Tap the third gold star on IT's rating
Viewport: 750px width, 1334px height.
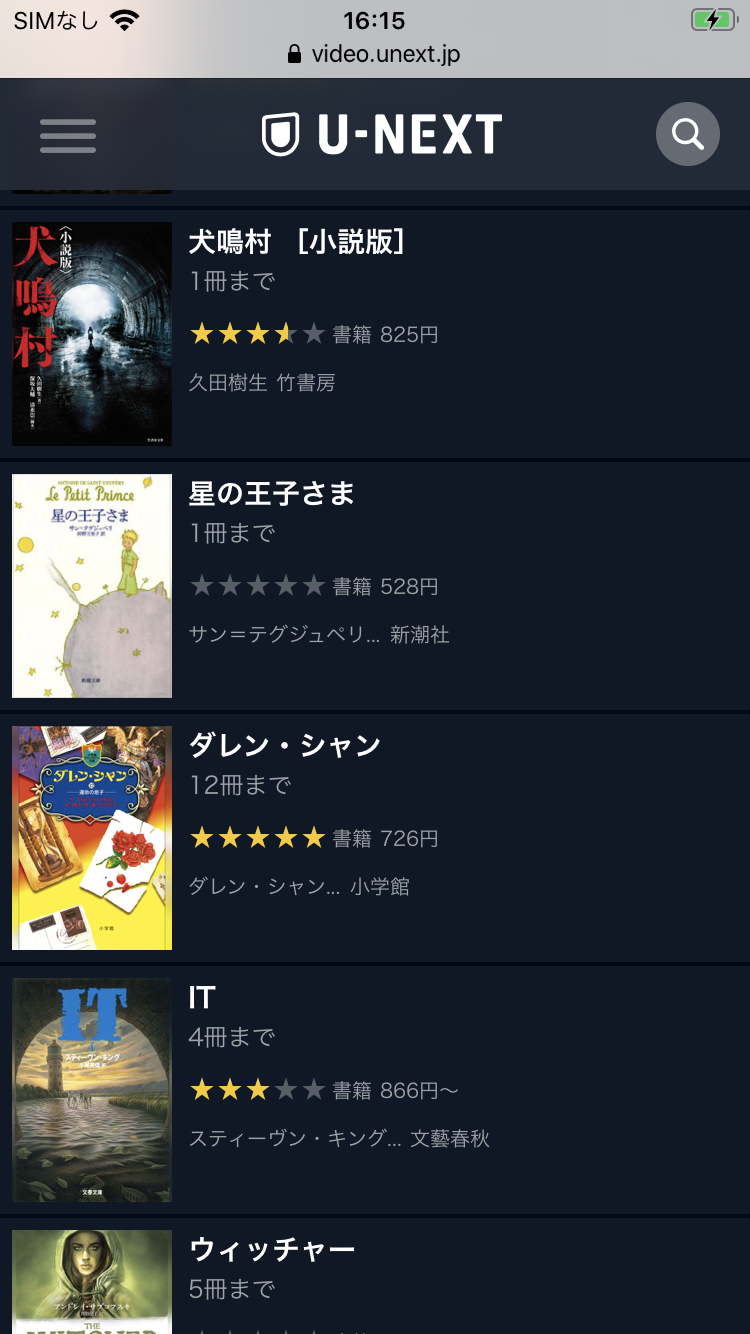[x=272, y=1090]
